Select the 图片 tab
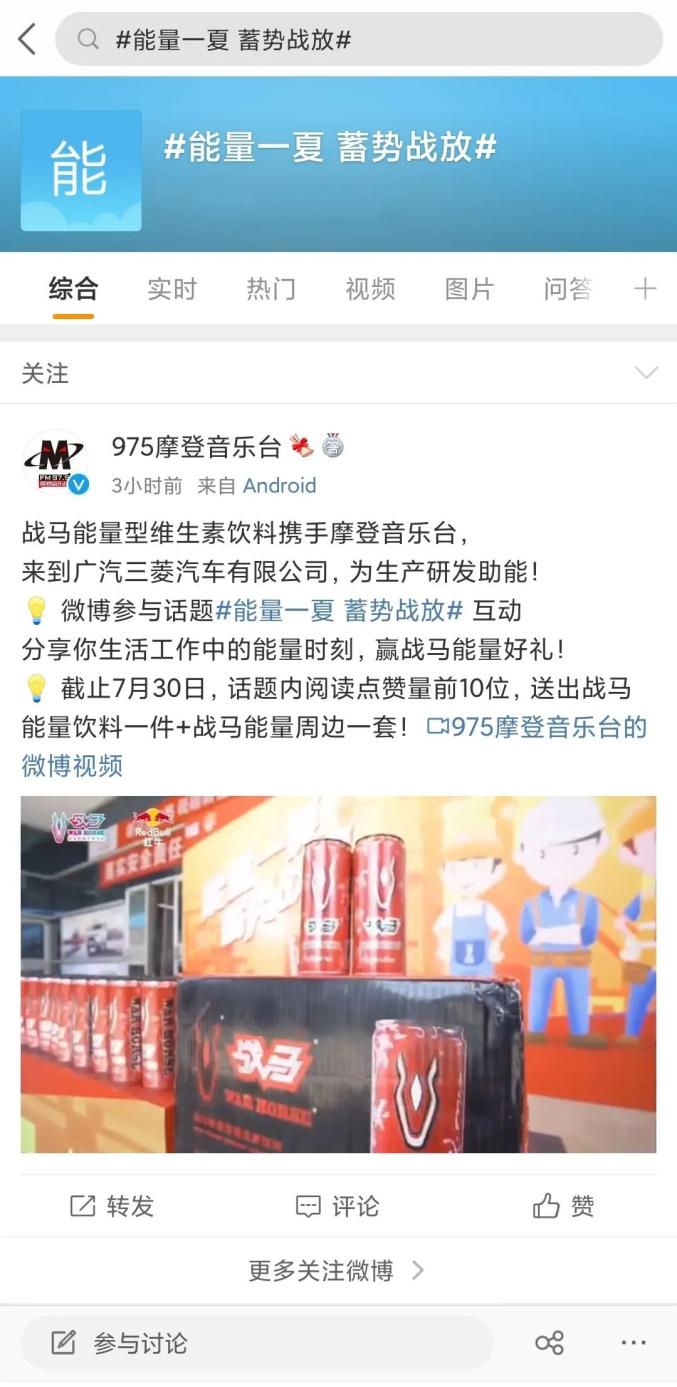 [x=469, y=290]
